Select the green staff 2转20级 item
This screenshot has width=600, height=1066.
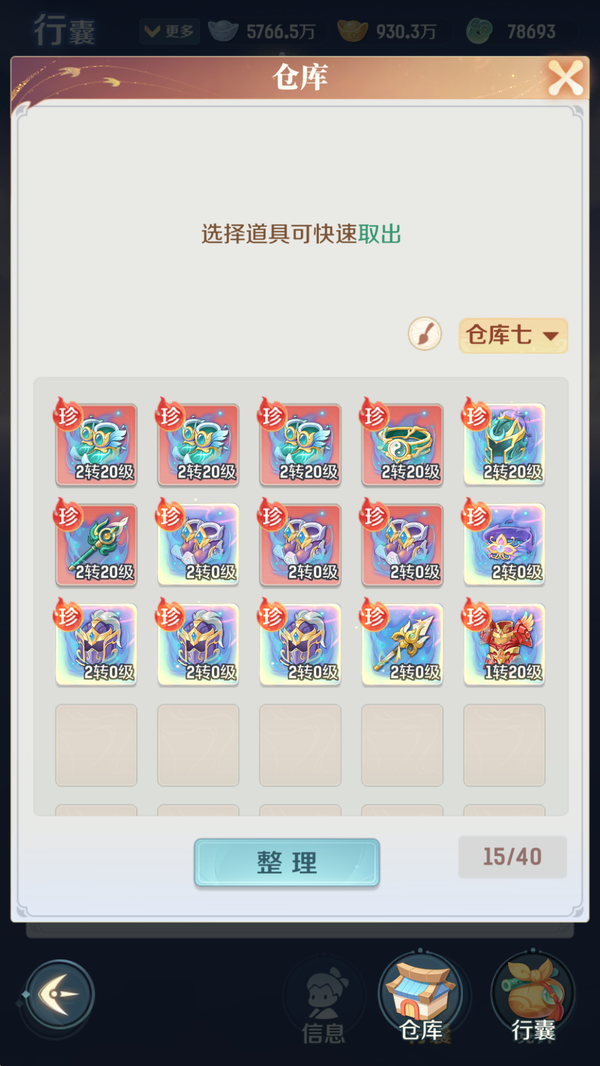[x=96, y=545]
